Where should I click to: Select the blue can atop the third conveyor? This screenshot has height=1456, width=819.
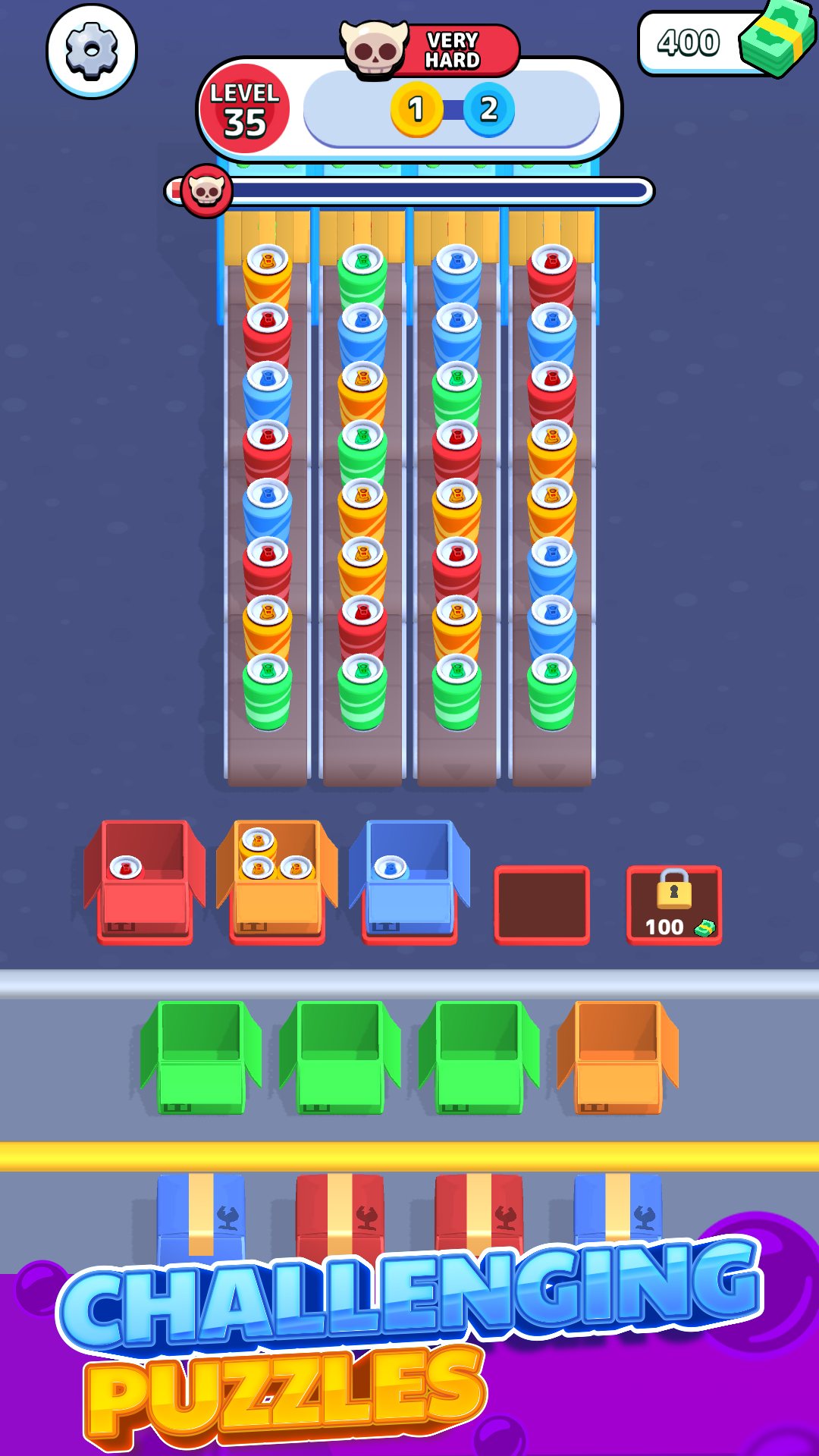click(457, 262)
